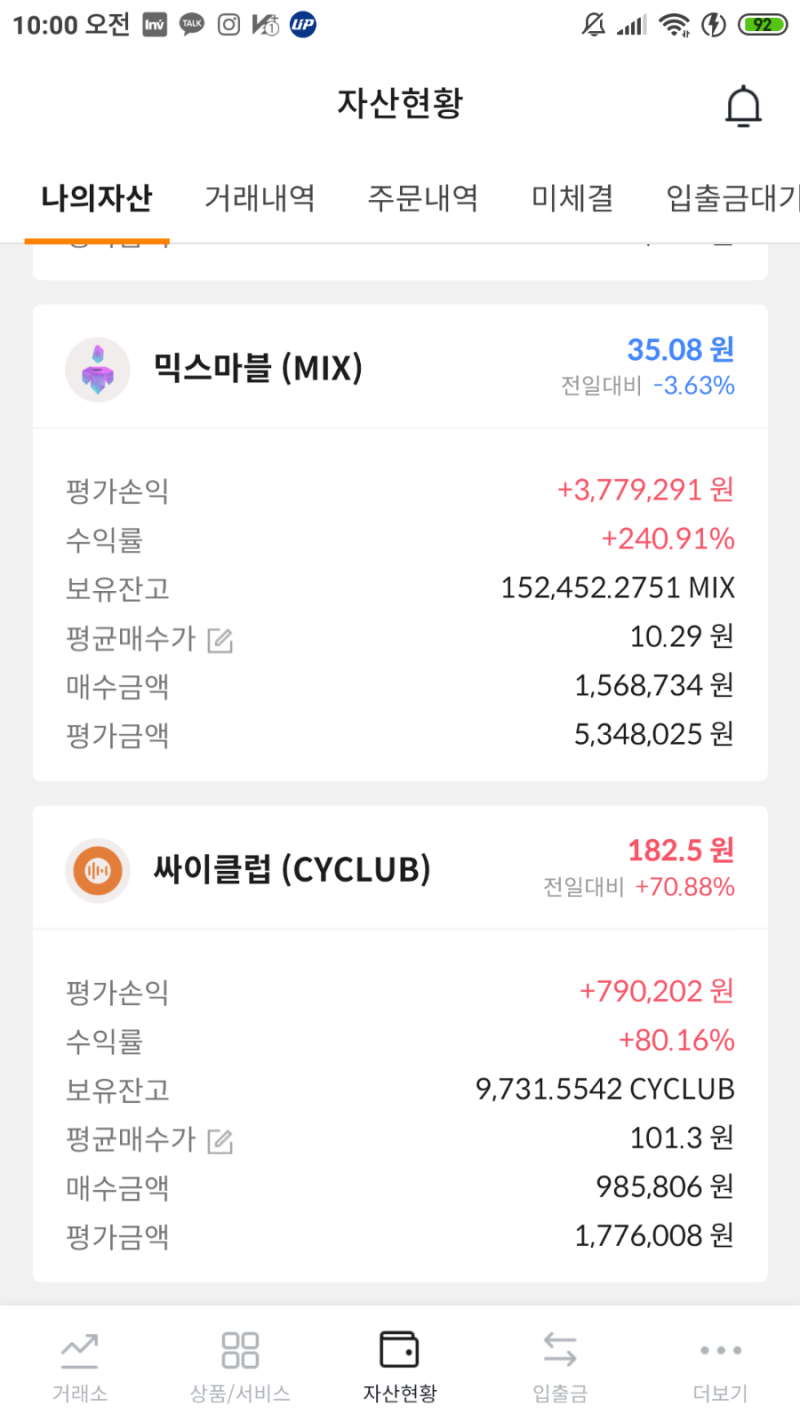Tap the 믹스마블 (MIX) asset card
The image size is (800, 1422).
tap(400, 540)
